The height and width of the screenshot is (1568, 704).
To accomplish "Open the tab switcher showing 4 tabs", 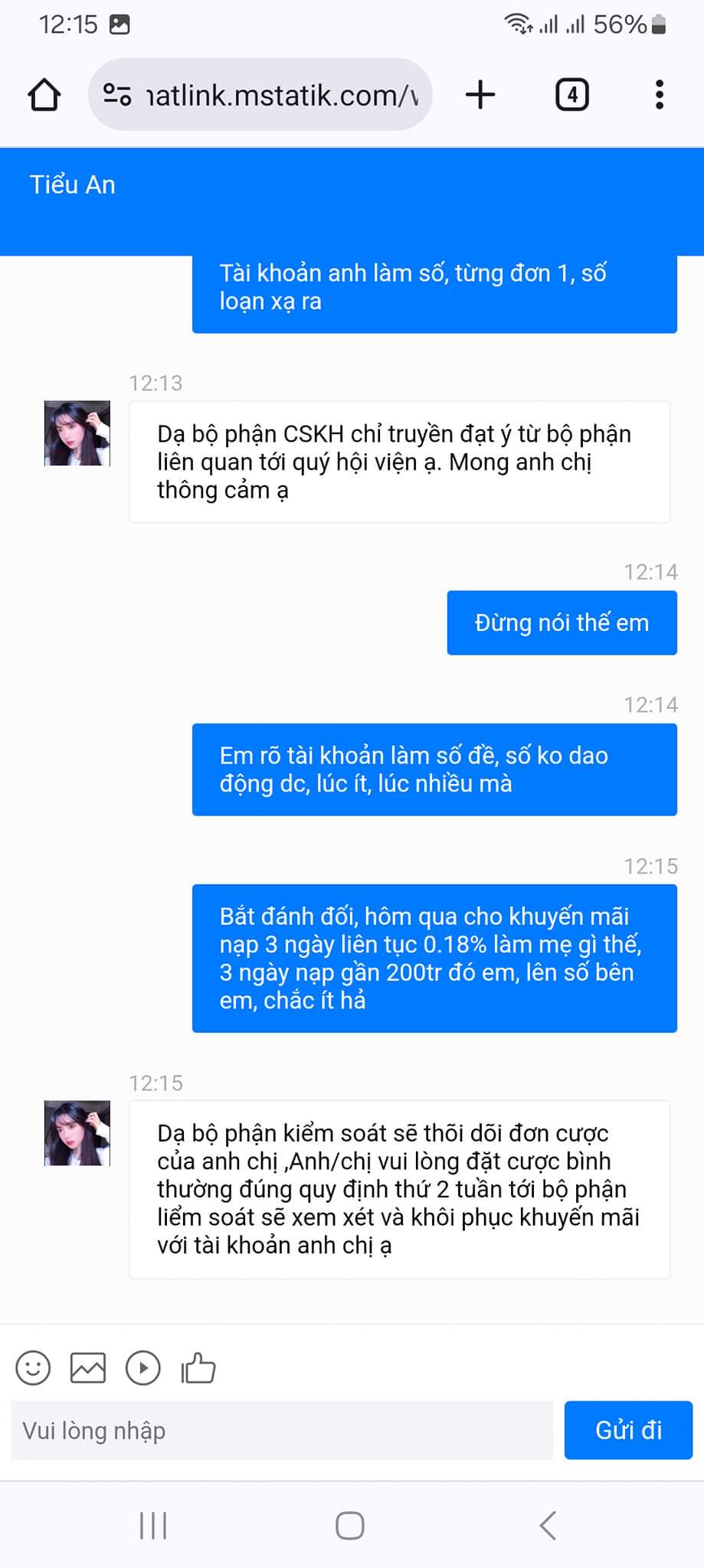I will (571, 95).
